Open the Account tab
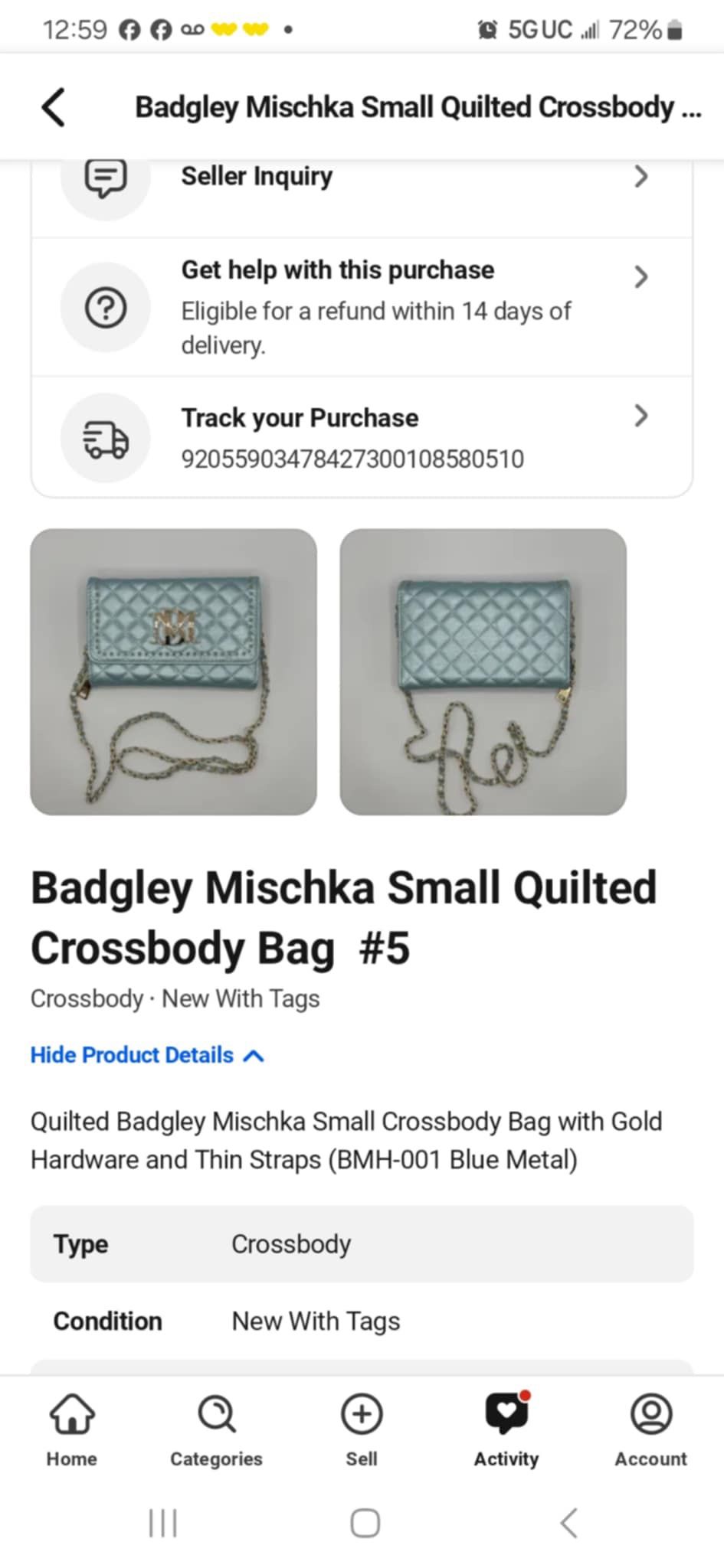Viewport: 724px width, 1568px height. [x=650, y=1429]
